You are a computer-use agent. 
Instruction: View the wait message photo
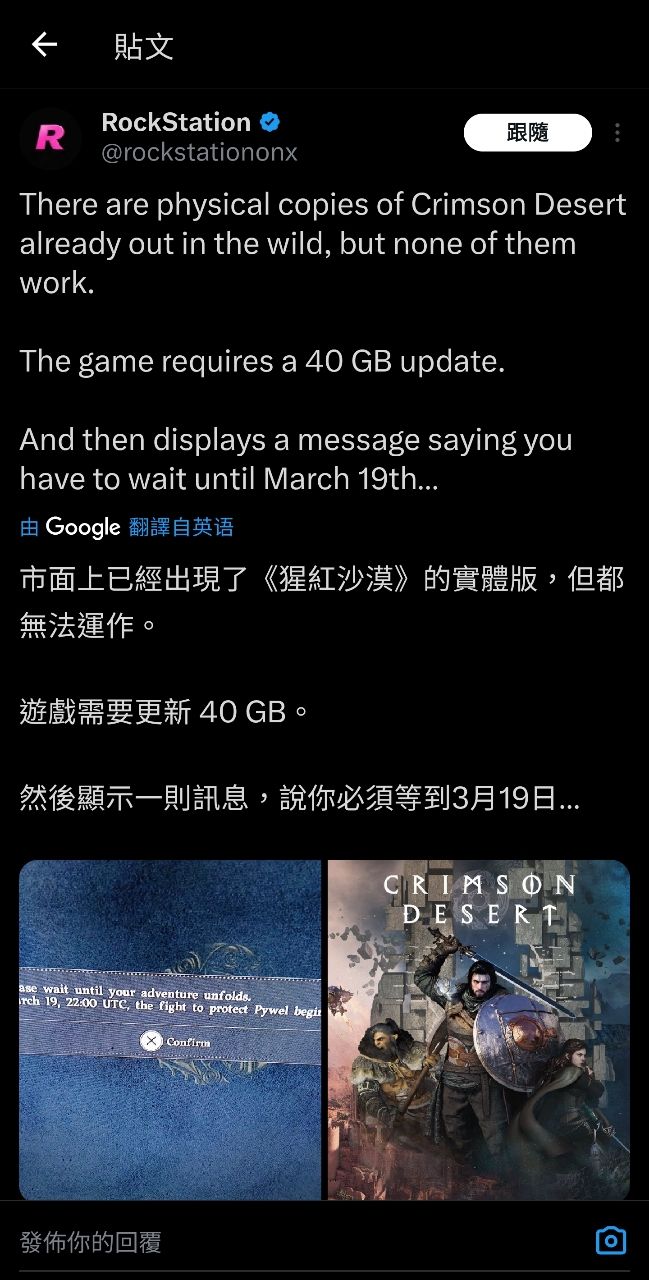(170, 1029)
